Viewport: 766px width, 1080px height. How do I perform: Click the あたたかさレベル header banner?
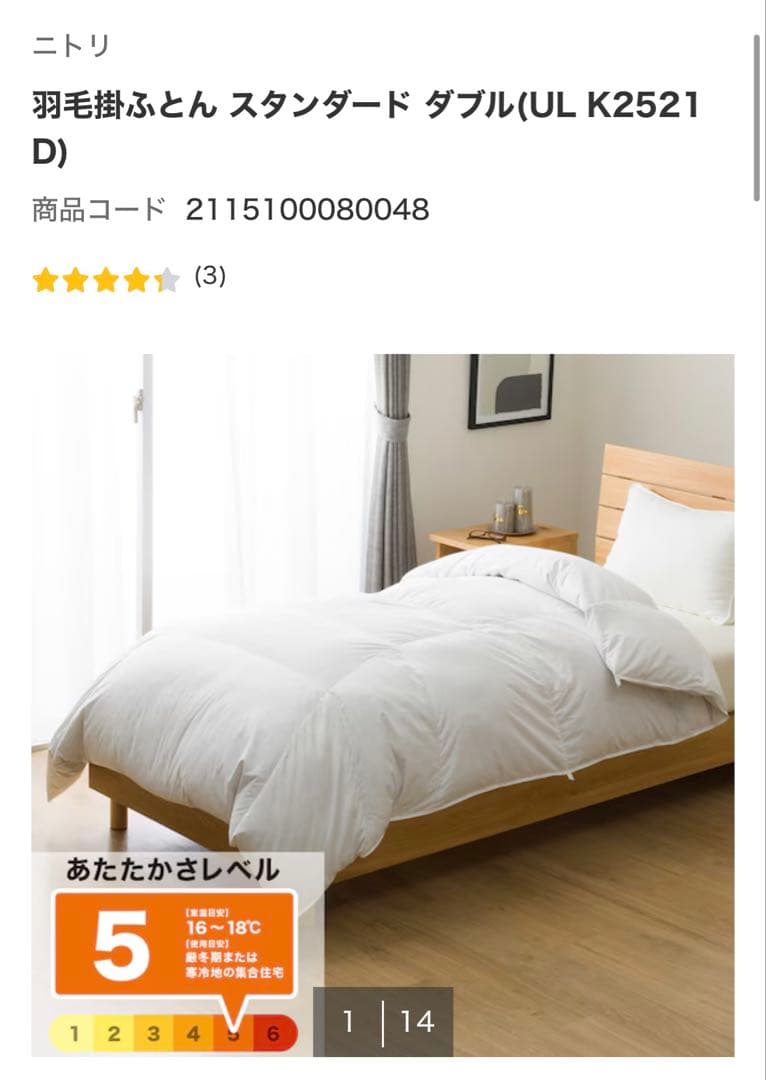pyautogui.click(x=172, y=871)
